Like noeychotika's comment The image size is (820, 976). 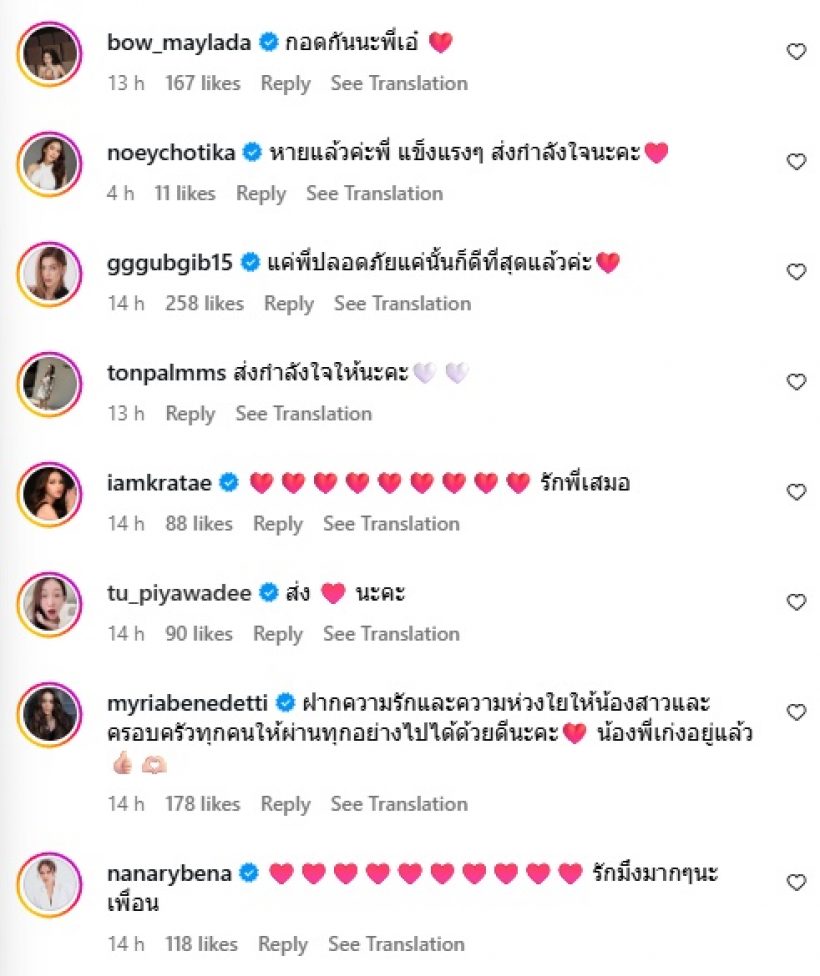pyautogui.click(x=796, y=162)
